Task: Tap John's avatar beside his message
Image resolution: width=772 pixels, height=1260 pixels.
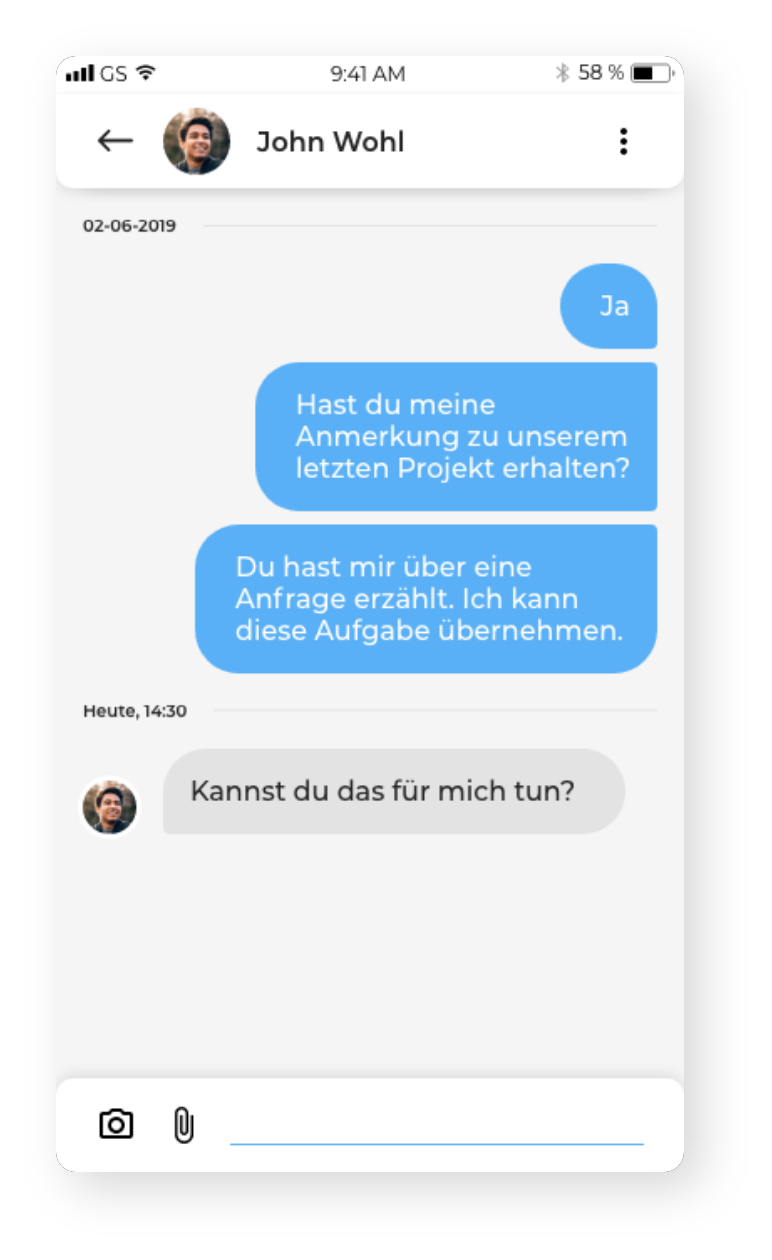Action: (110, 807)
